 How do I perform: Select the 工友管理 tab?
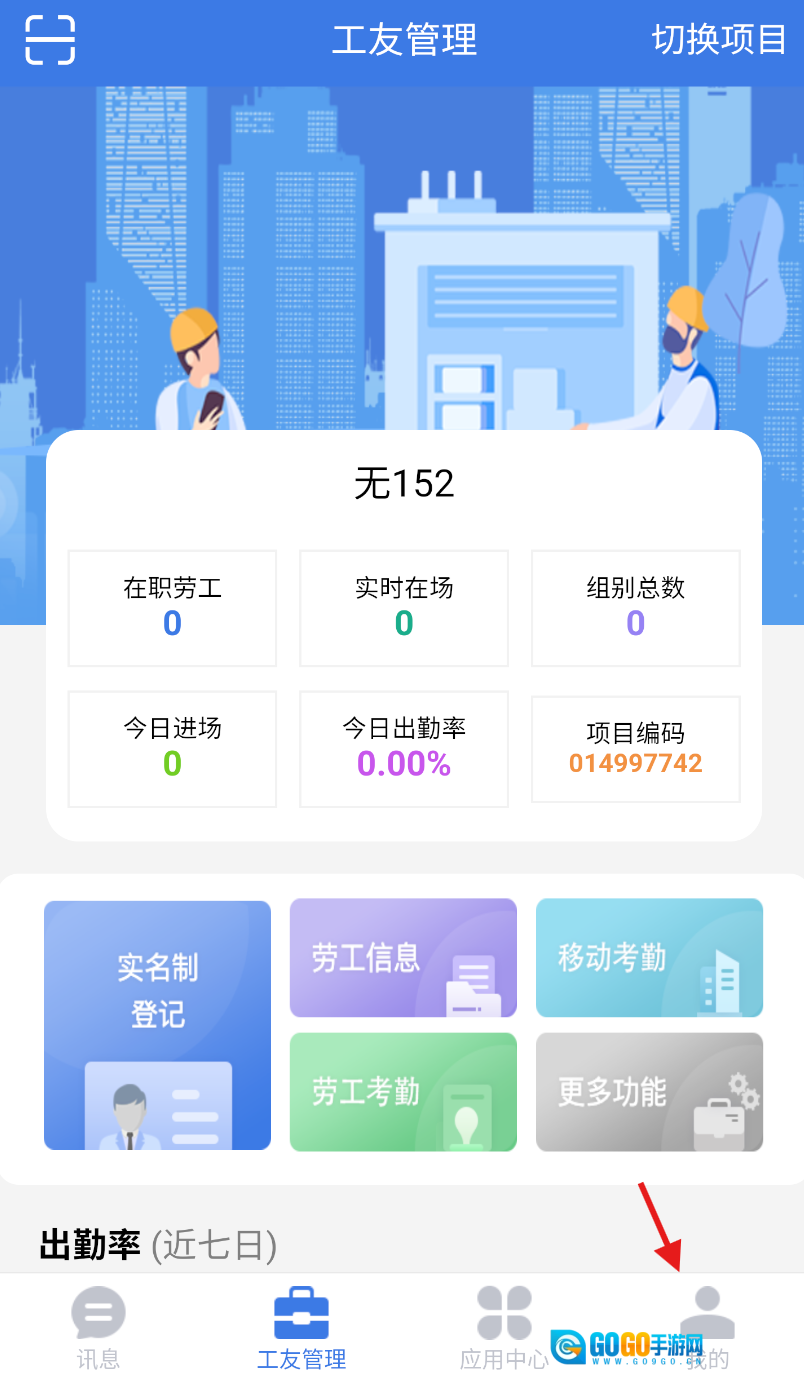tap(301, 1327)
